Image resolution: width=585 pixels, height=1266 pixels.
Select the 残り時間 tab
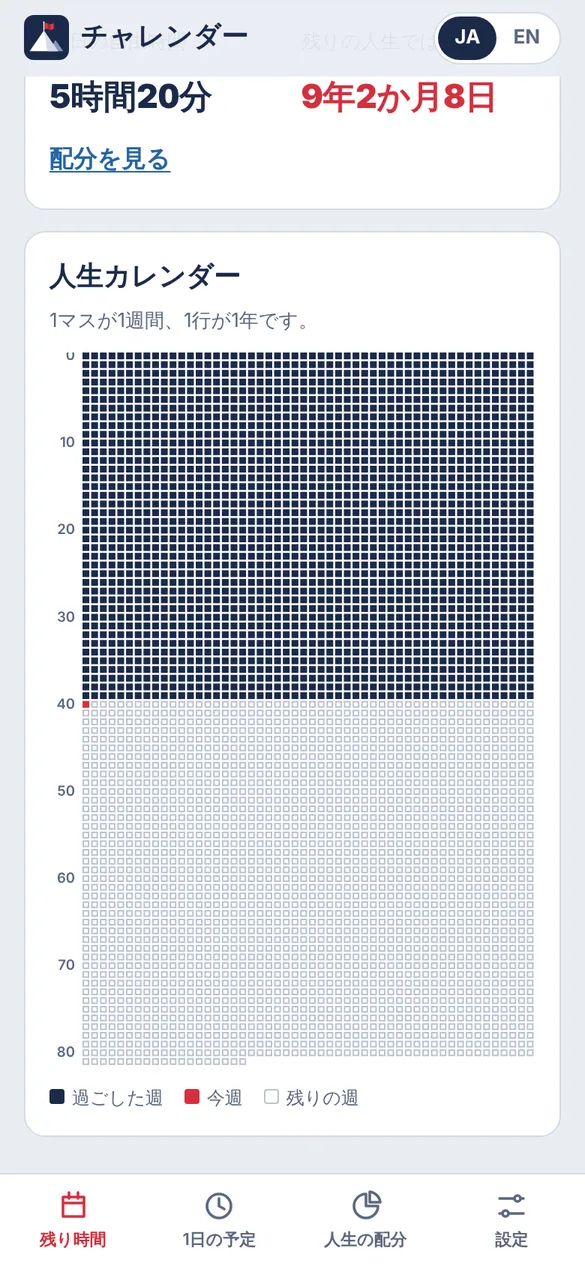73,1220
